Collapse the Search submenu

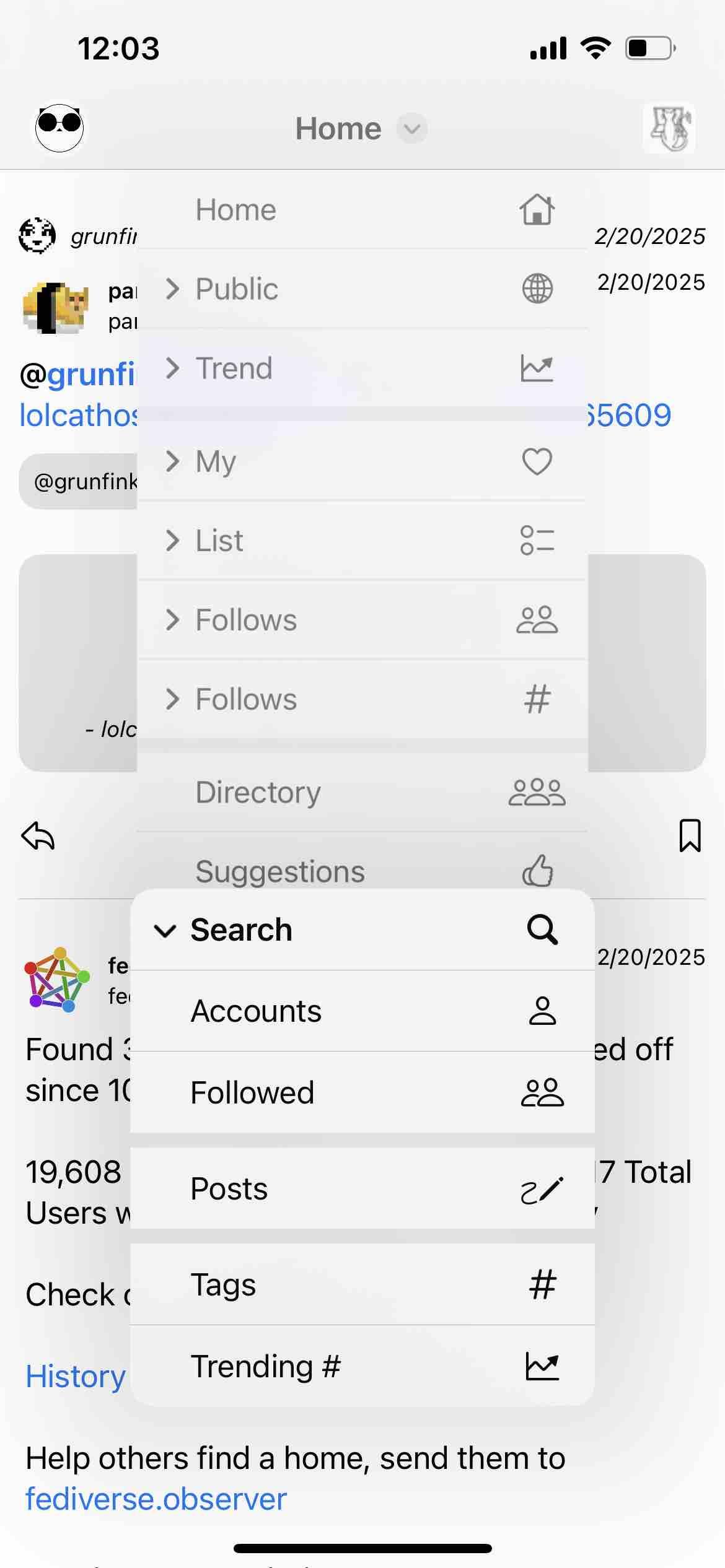(362, 930)
